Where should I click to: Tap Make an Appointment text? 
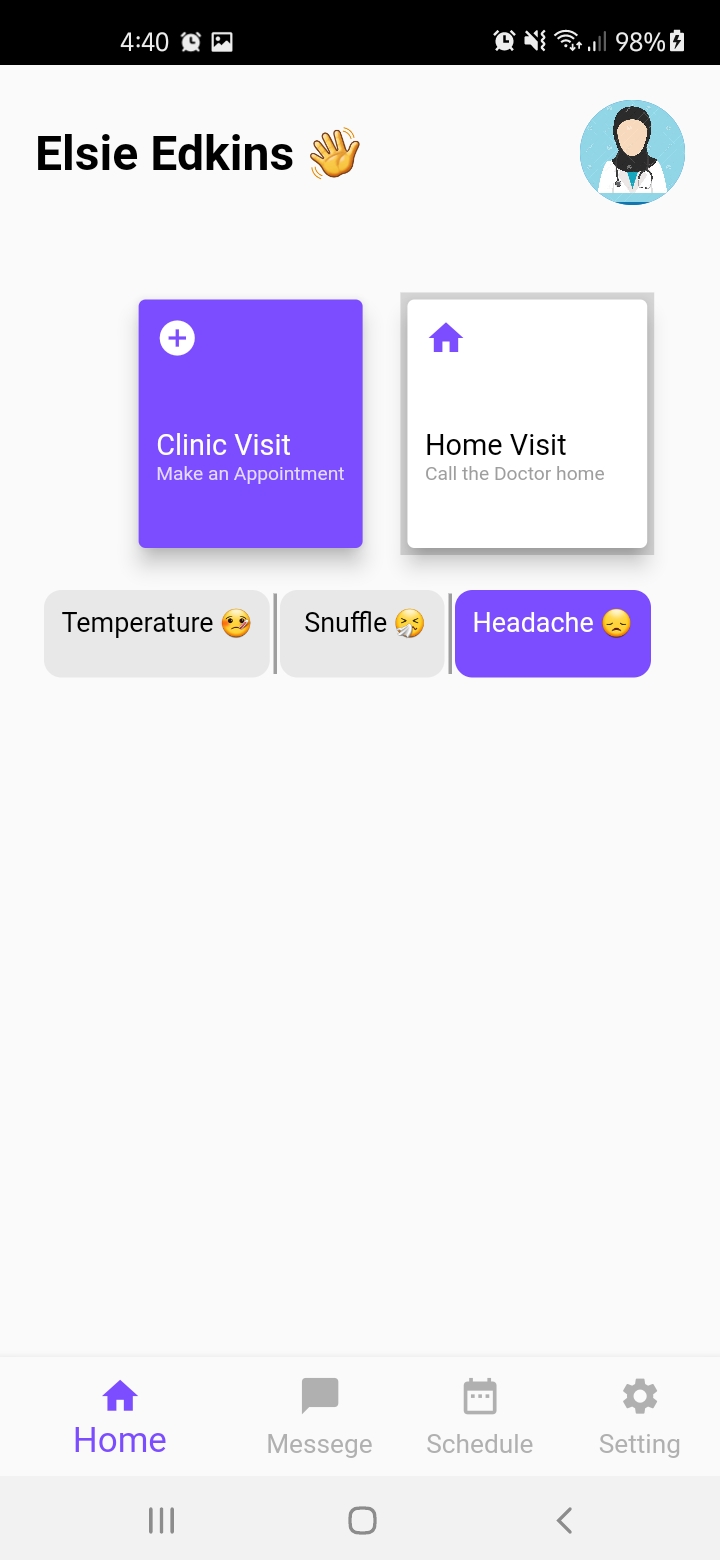(x=249, y=473)
